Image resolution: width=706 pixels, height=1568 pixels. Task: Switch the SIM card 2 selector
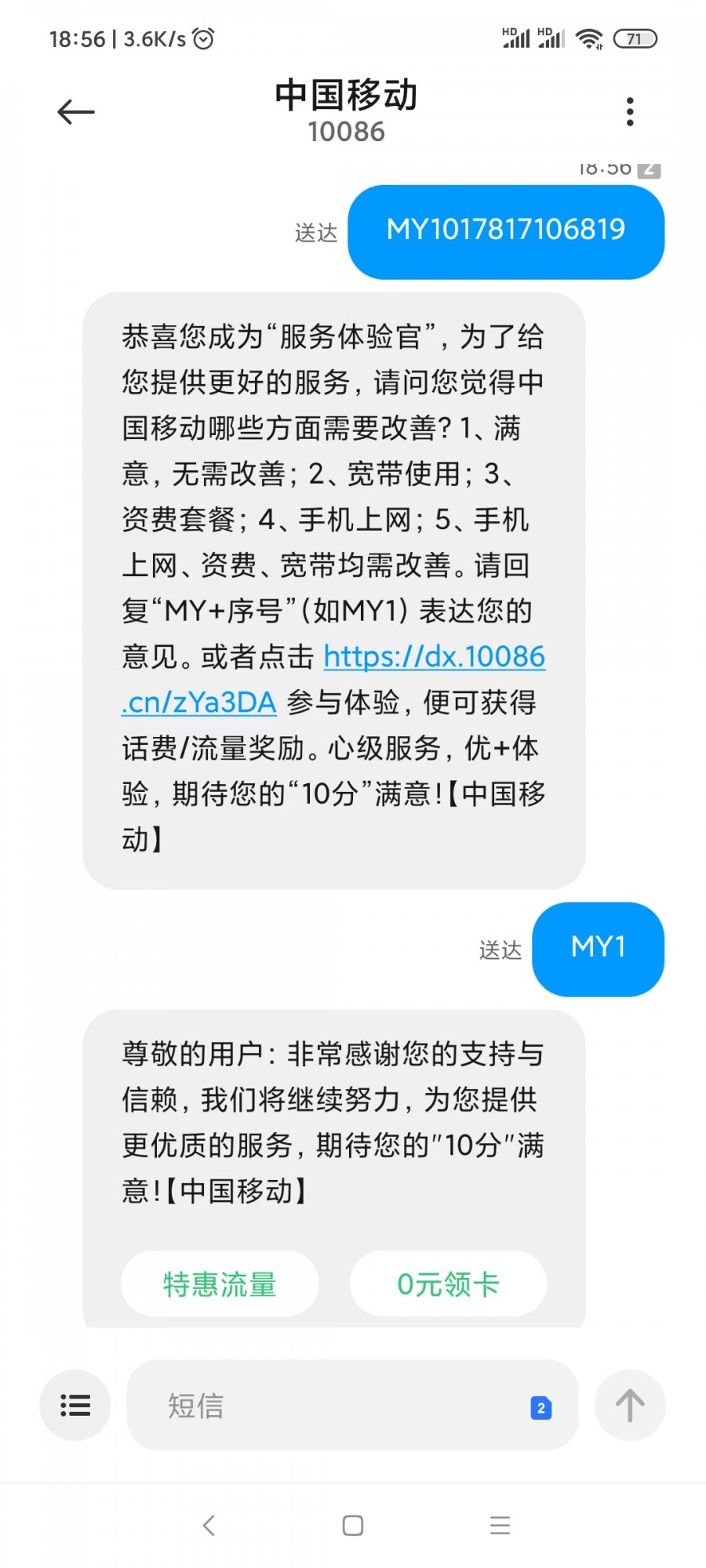pyautogui.click(x=540, y=1408)
